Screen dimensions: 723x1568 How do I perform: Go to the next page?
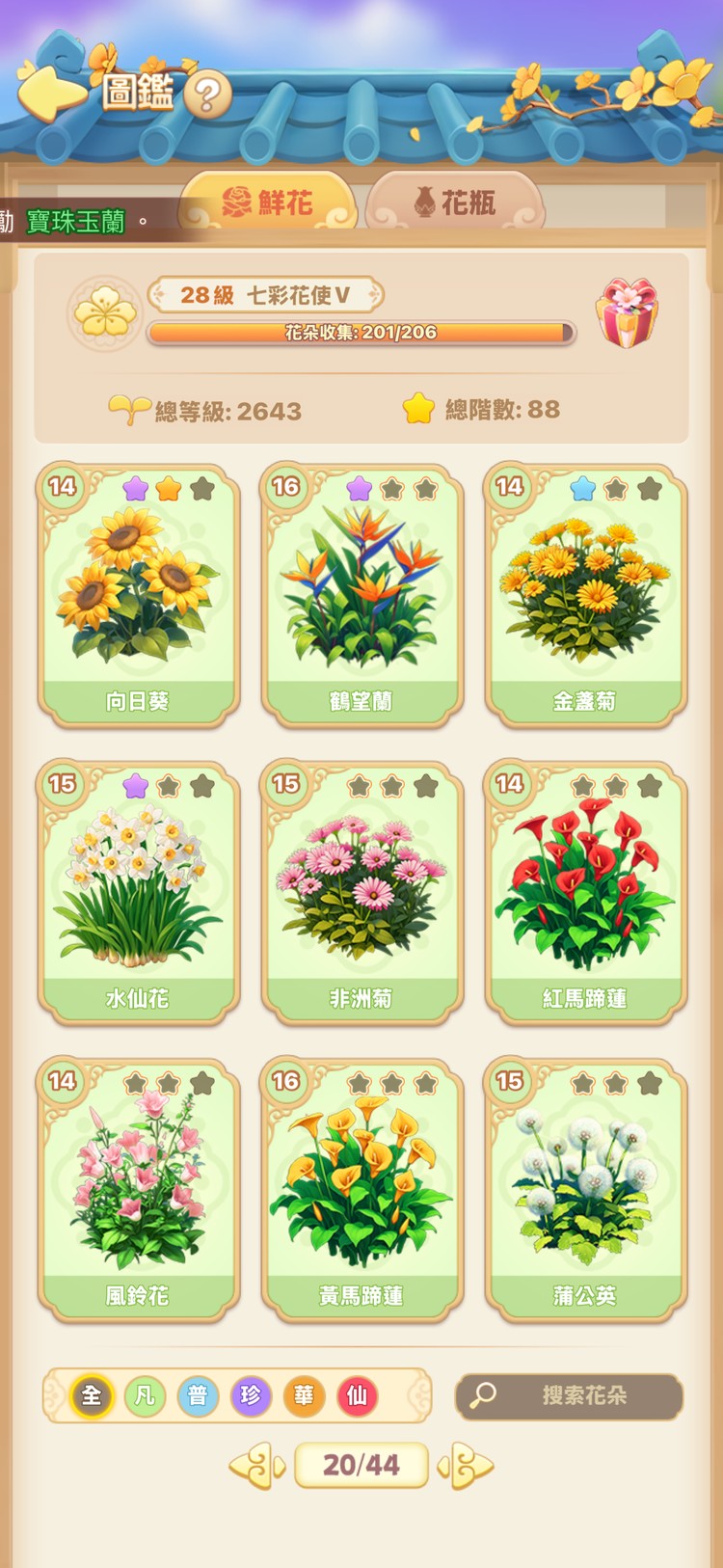click(467, 1466)
